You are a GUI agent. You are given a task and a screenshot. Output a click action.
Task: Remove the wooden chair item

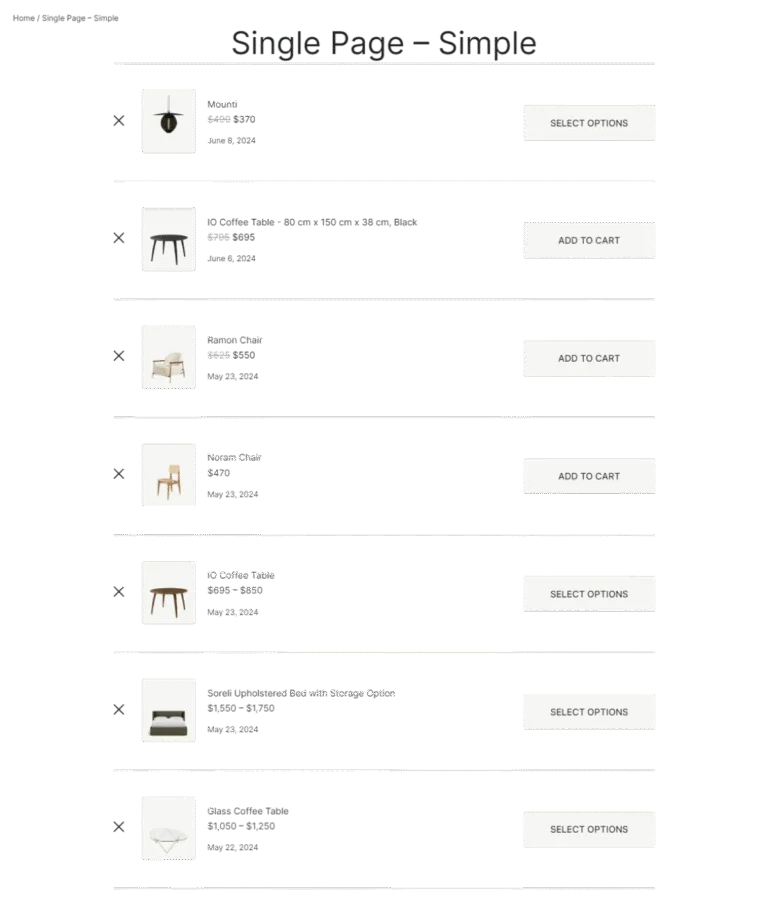click(120, 474)
